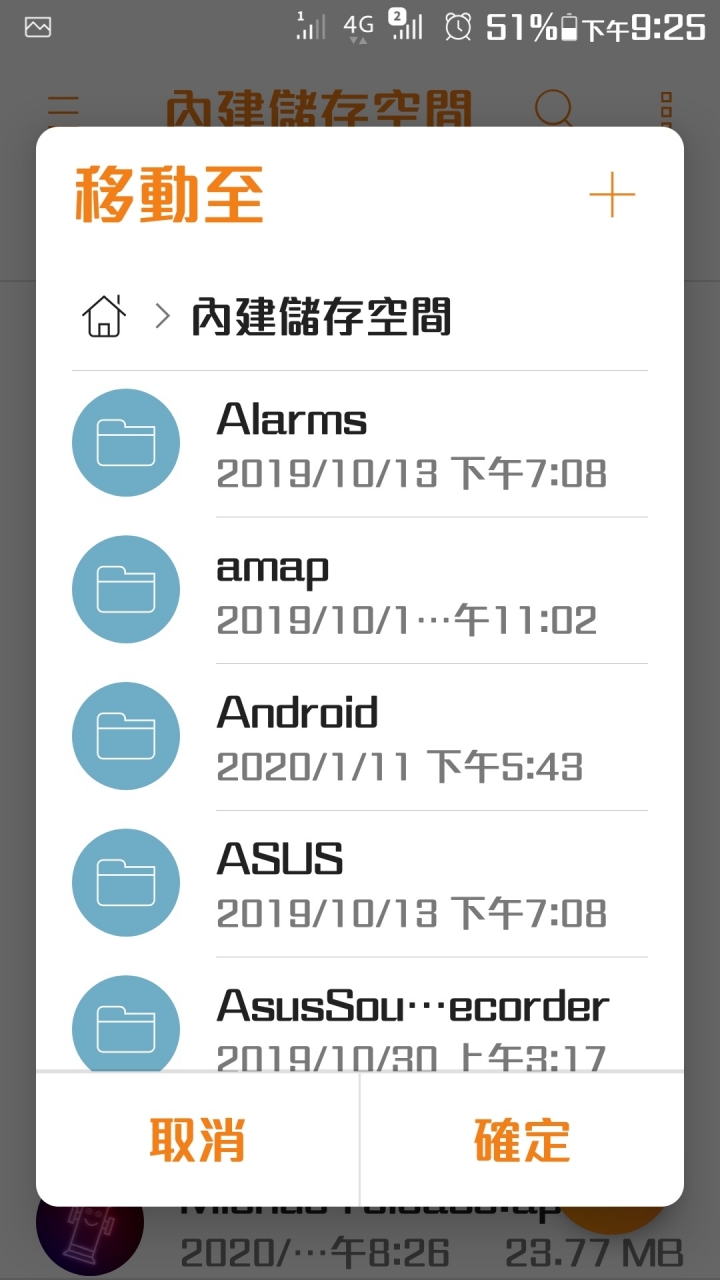Open the ASUS folder
Viewport: 720px width, 1280px height.
[x=360, y=884]
